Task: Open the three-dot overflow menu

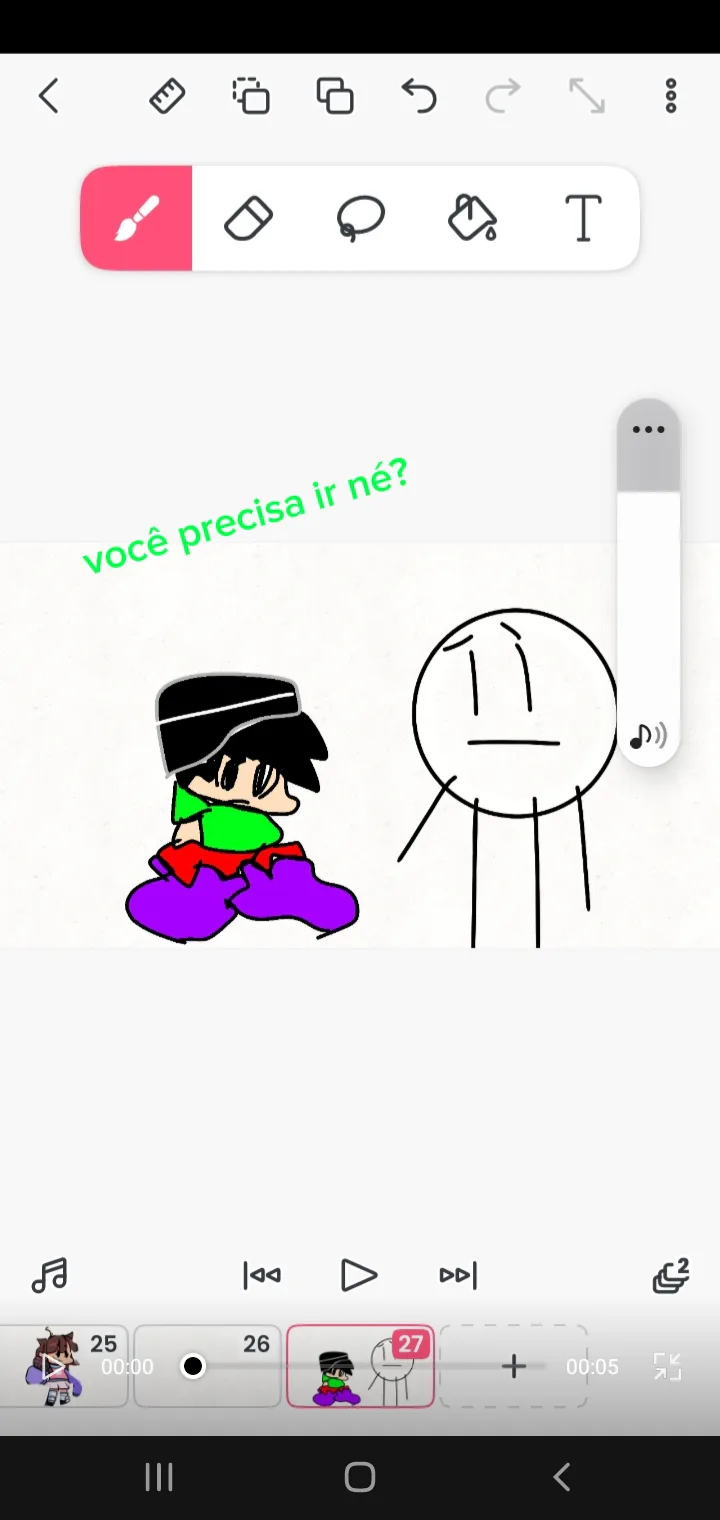Action: click(671, 97)
